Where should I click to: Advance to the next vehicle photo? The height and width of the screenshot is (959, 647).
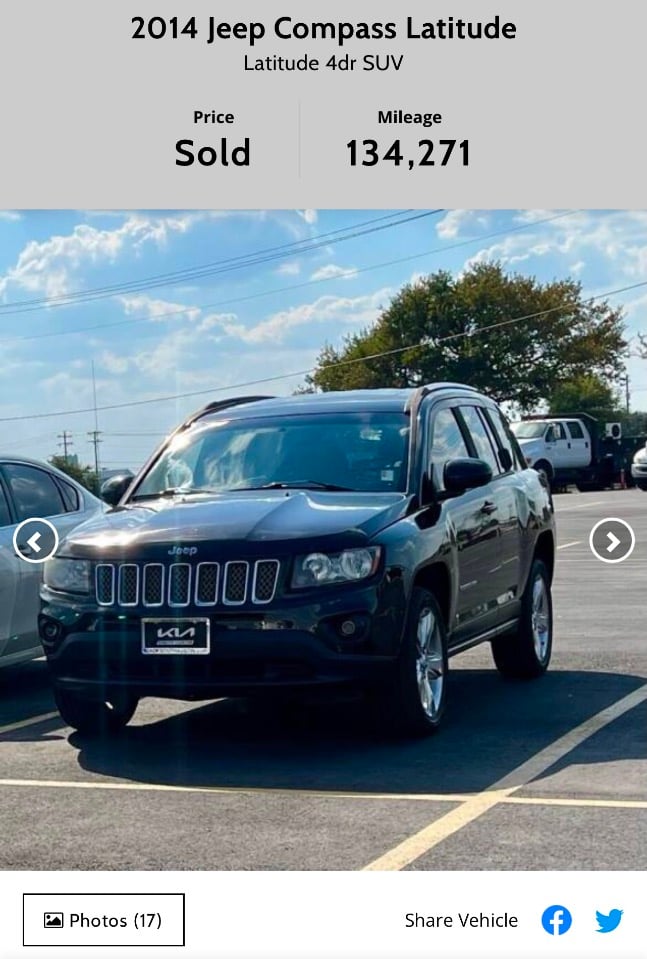pos(612,541)
